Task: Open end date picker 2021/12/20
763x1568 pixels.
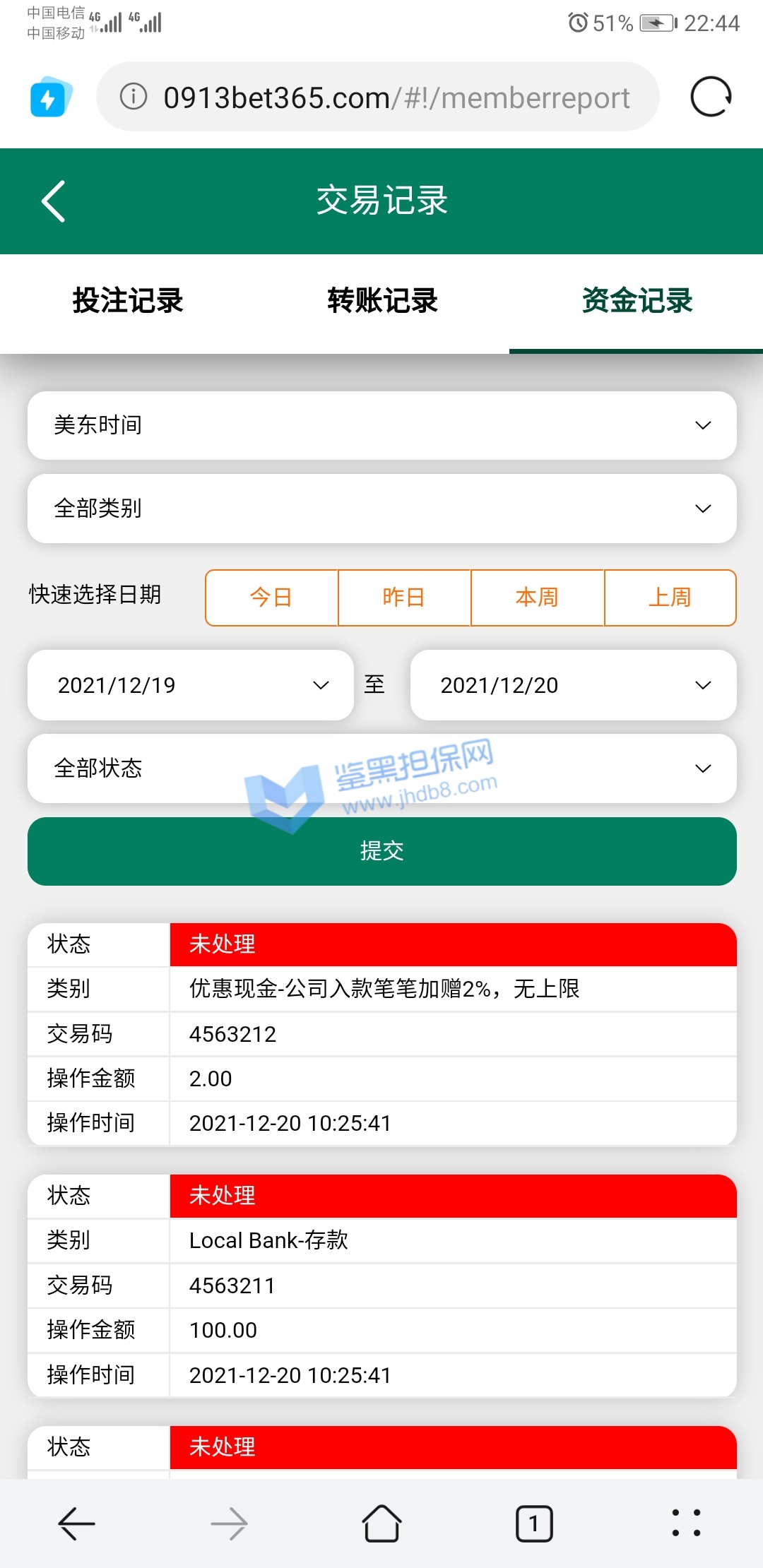Action: pyautogui.click(x=573, y=685)
